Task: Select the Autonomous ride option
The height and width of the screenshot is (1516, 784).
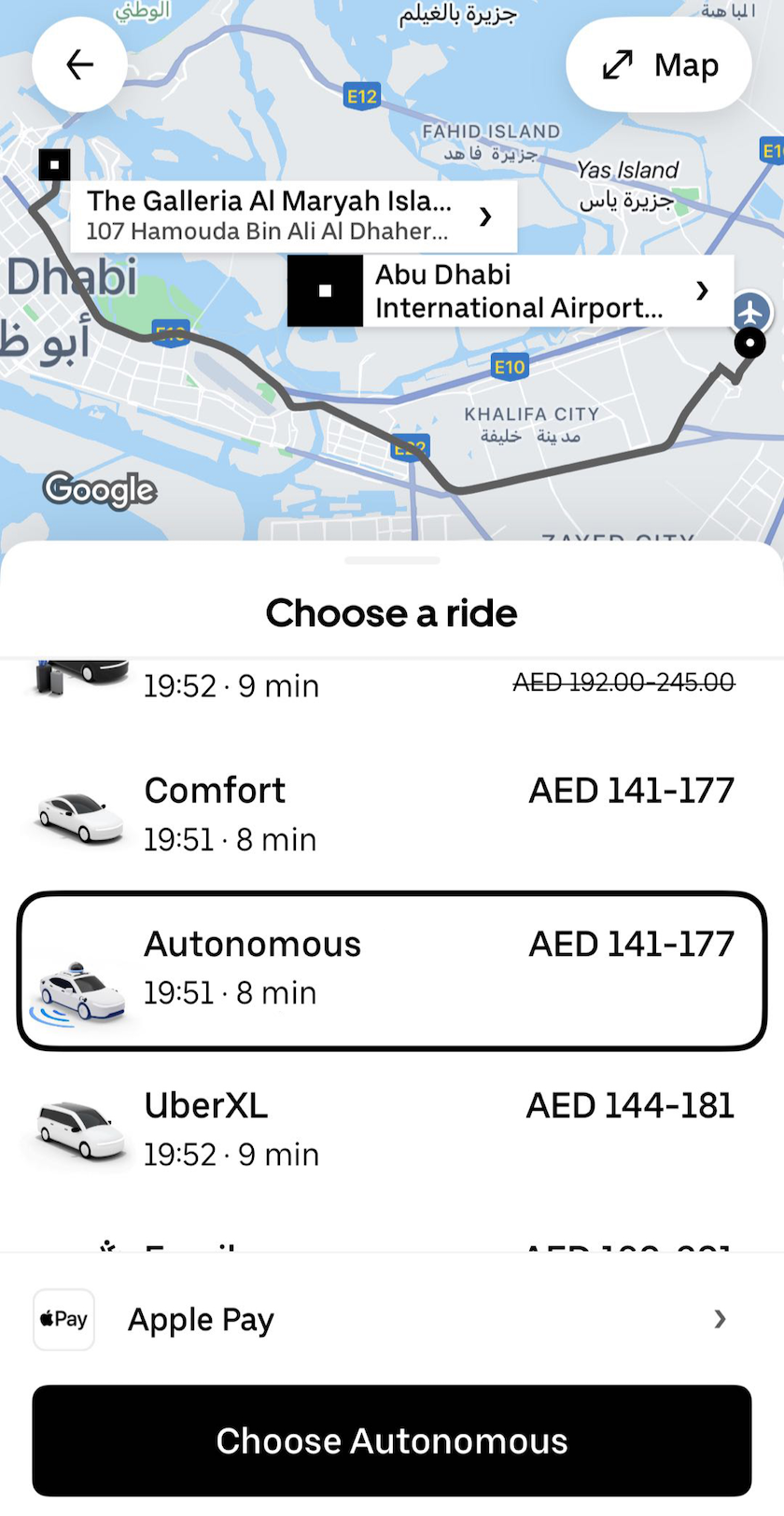Action: (x=392, y=970)
